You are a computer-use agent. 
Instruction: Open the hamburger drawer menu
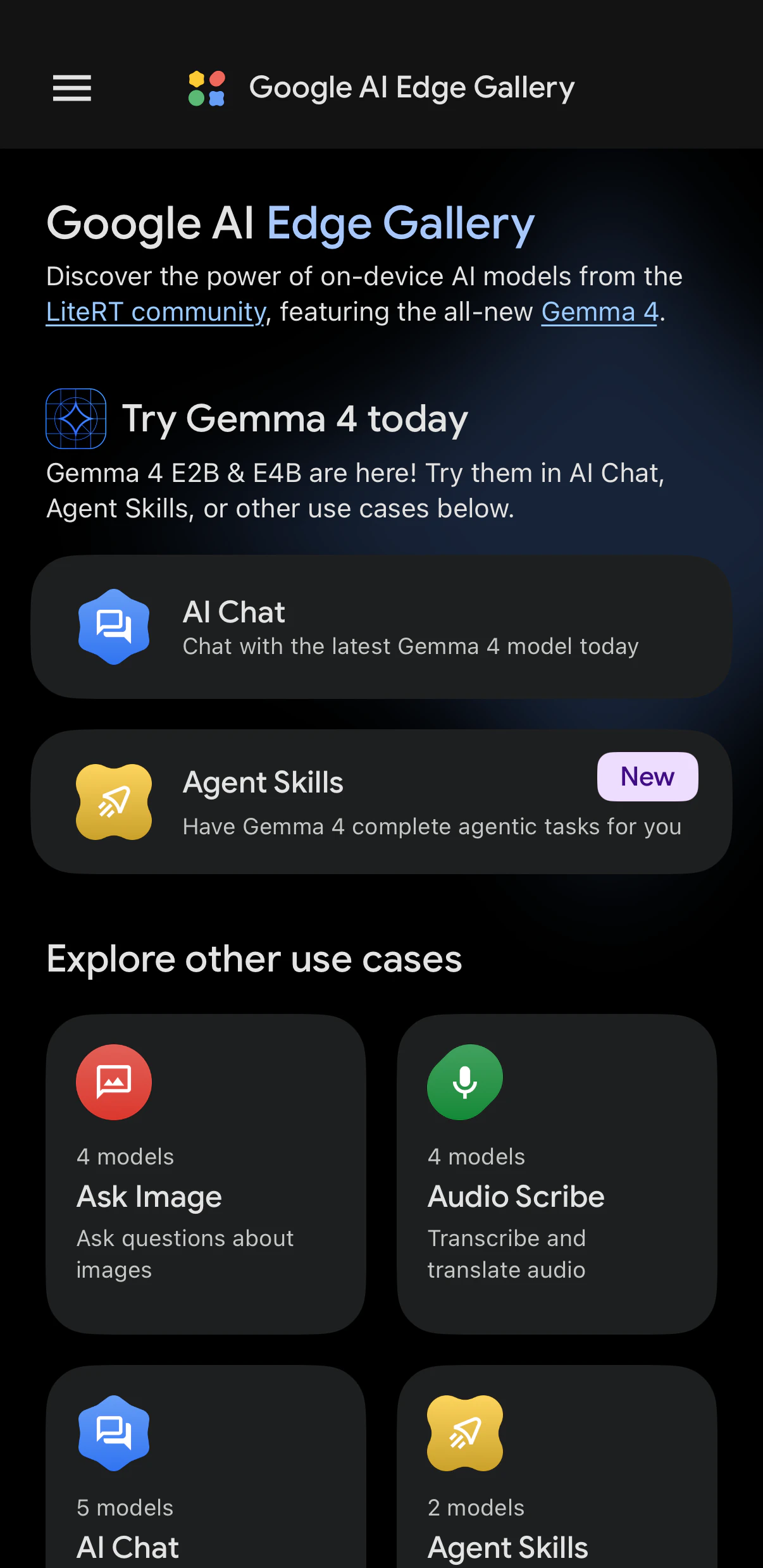point(71,88)
